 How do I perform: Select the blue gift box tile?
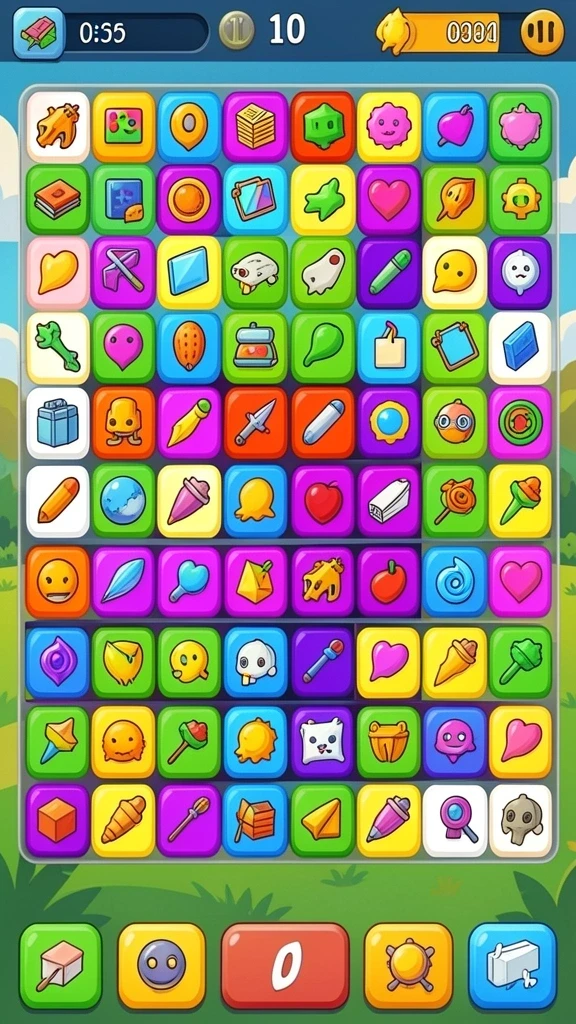click(x=57, y=423)
